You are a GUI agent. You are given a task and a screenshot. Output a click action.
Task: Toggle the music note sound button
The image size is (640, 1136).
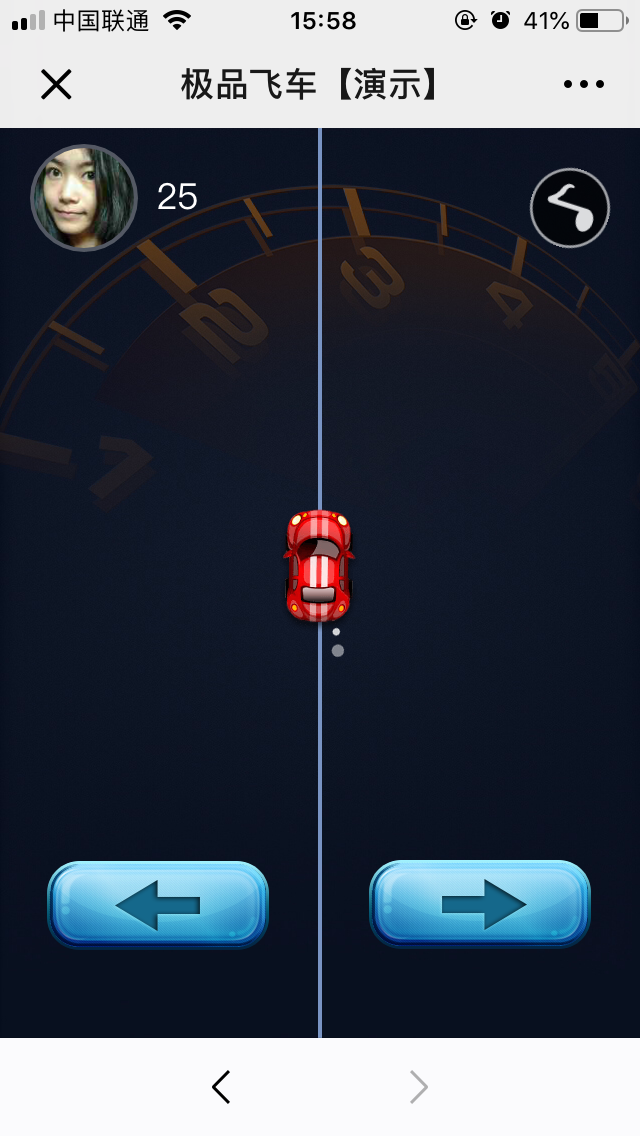(570, 208)
